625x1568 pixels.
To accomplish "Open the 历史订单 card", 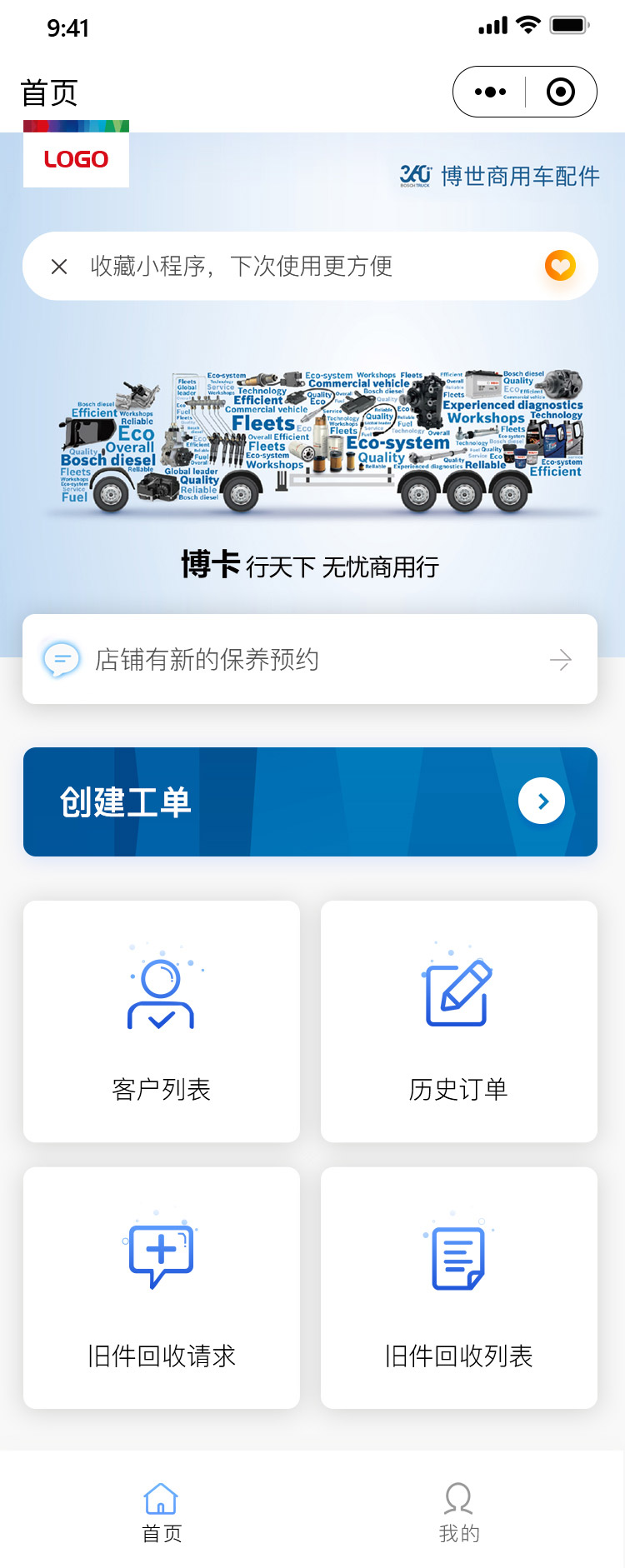I will pyautogui.click(x=458, y=1021).
